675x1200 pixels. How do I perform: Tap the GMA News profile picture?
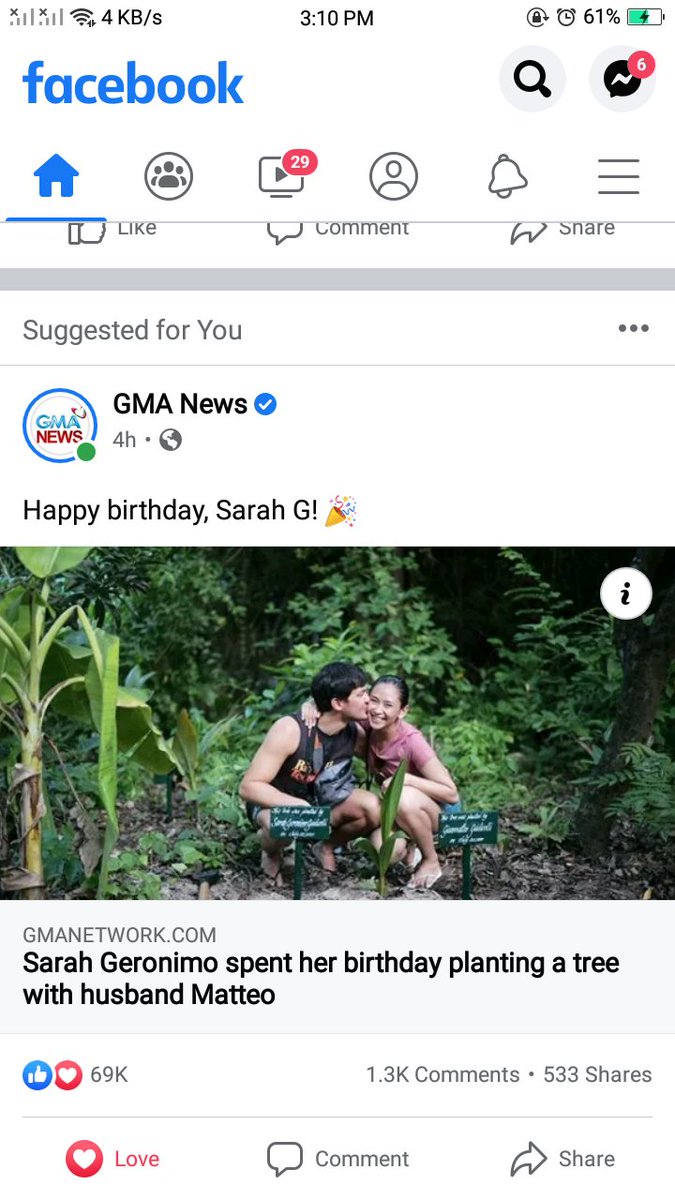pyautogui.click(x=60, y=425)
